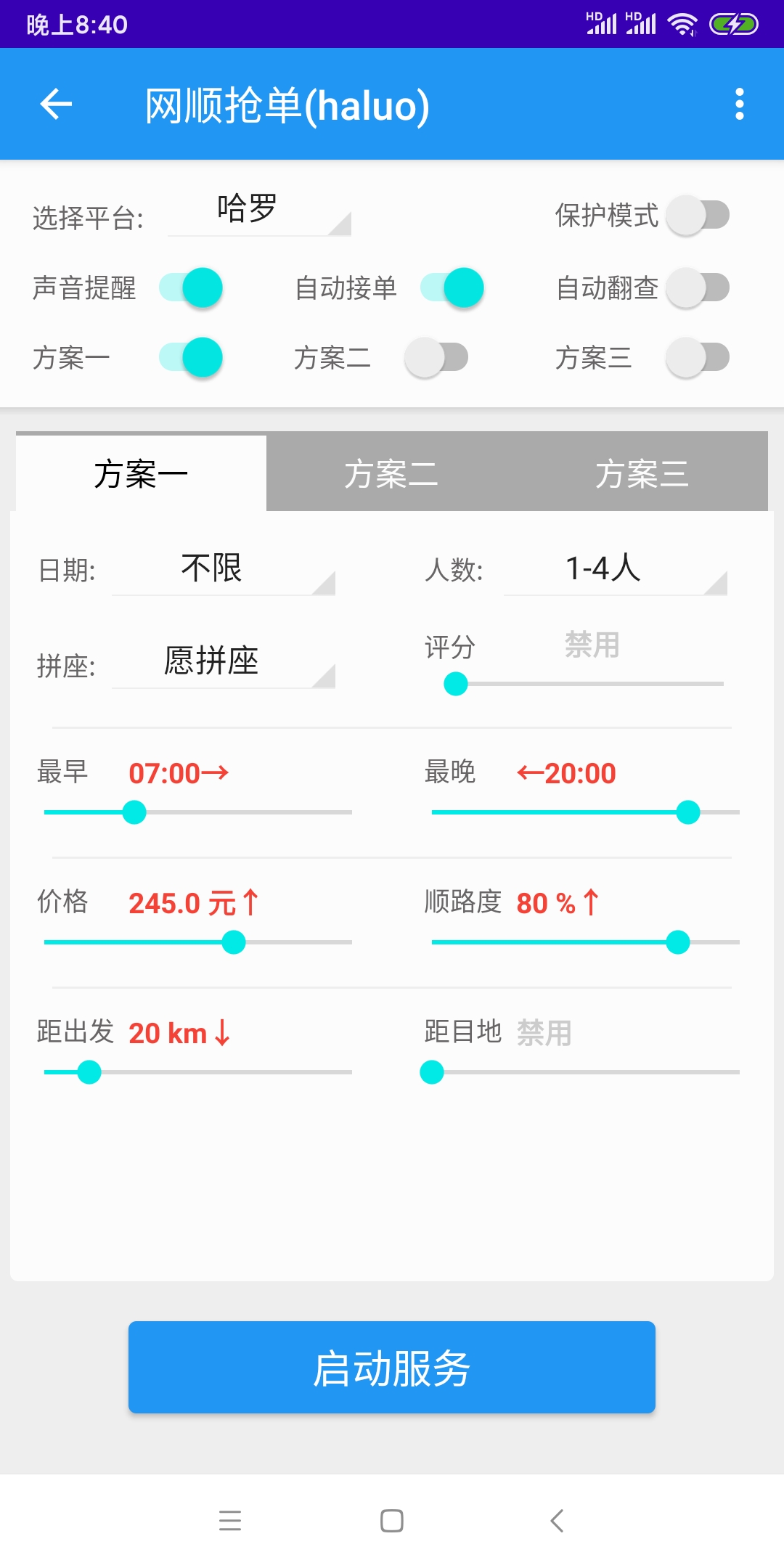Open the three-dot overflow menu
The width and height of the screenshot is (784, 1568).
coord(739,105)
